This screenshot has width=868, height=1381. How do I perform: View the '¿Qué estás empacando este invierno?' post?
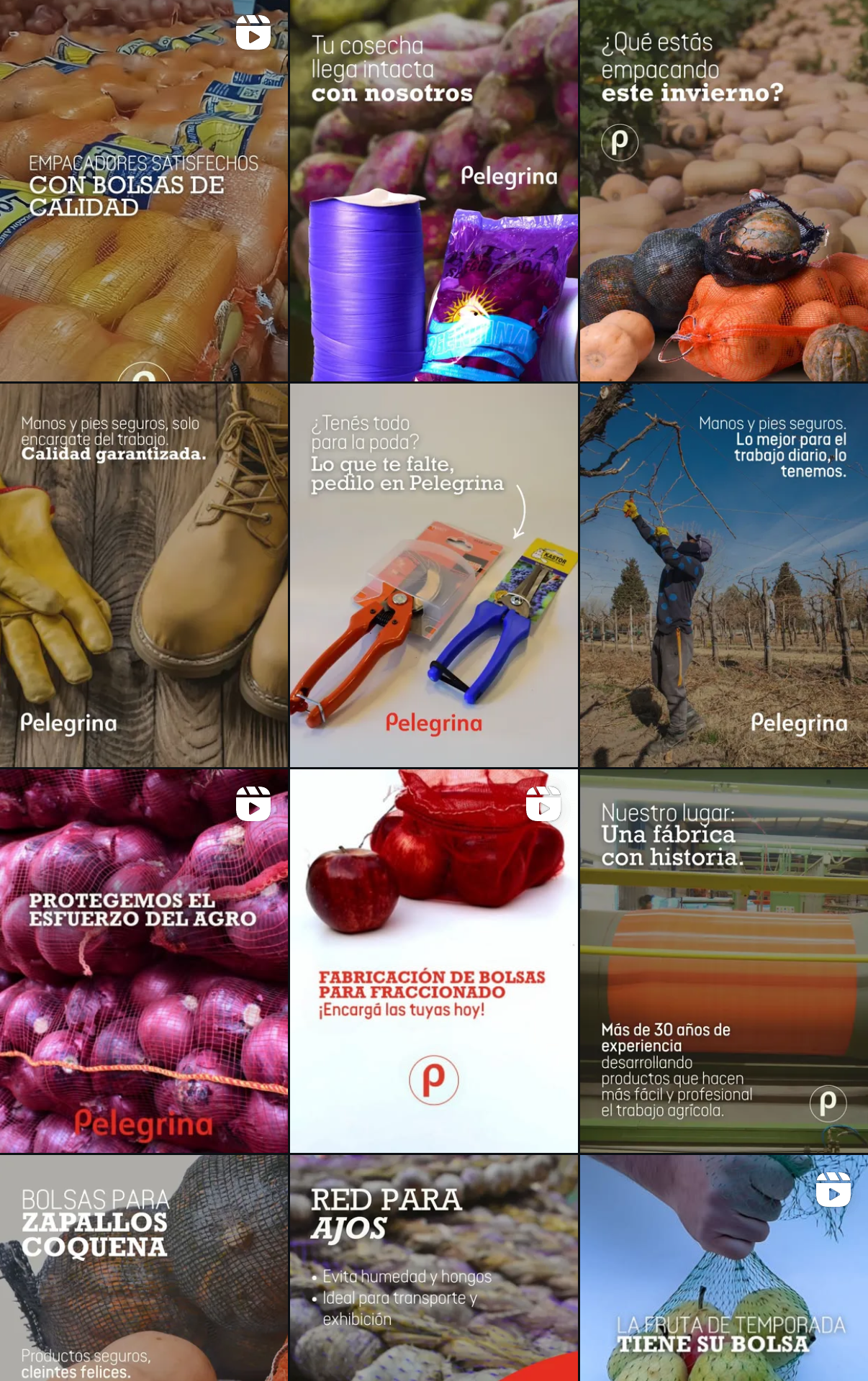click(x=723, y=191)
